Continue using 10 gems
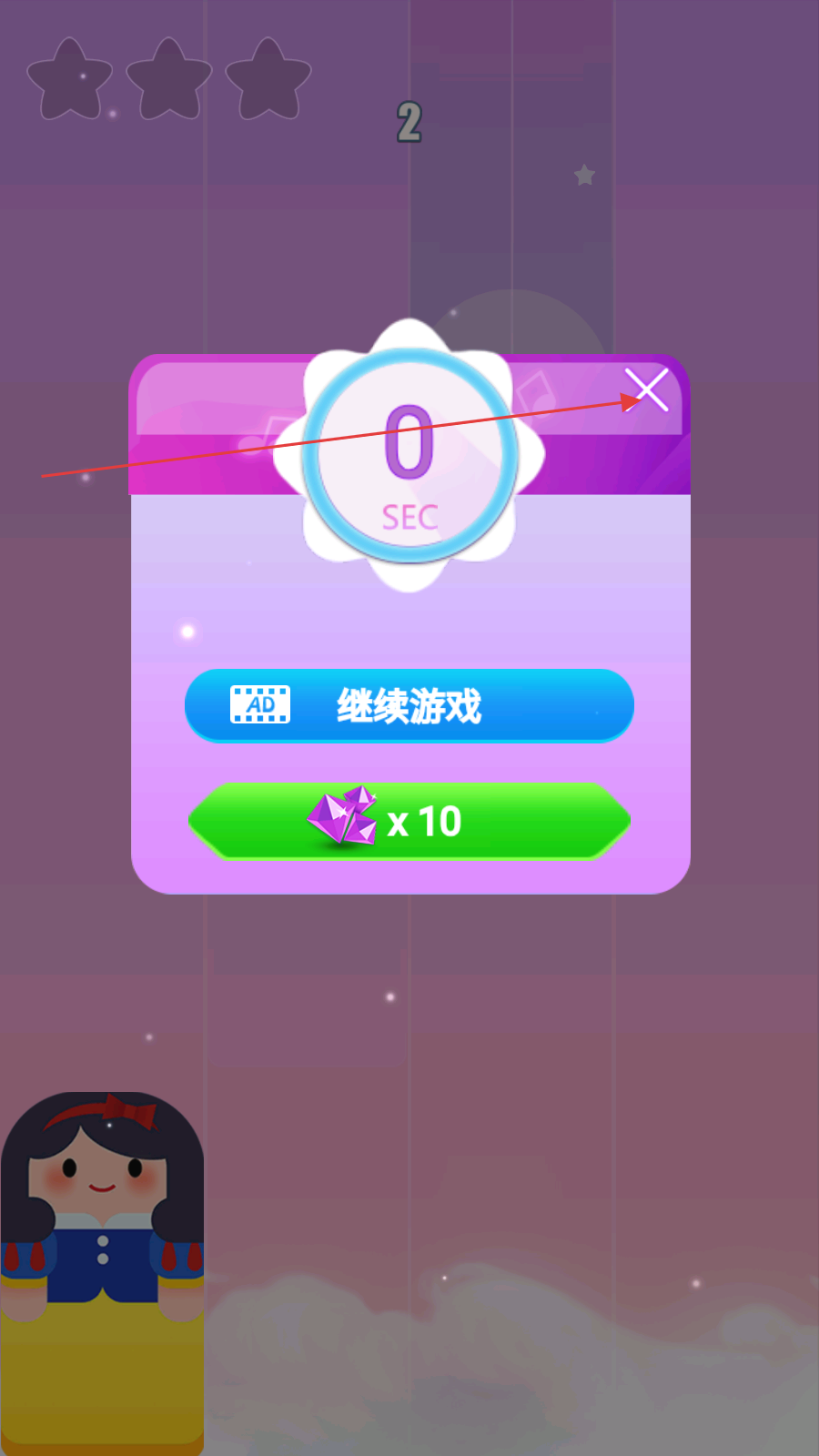Screen dimensions: 819x1456 pyautogui.click(x=409, y=821)
